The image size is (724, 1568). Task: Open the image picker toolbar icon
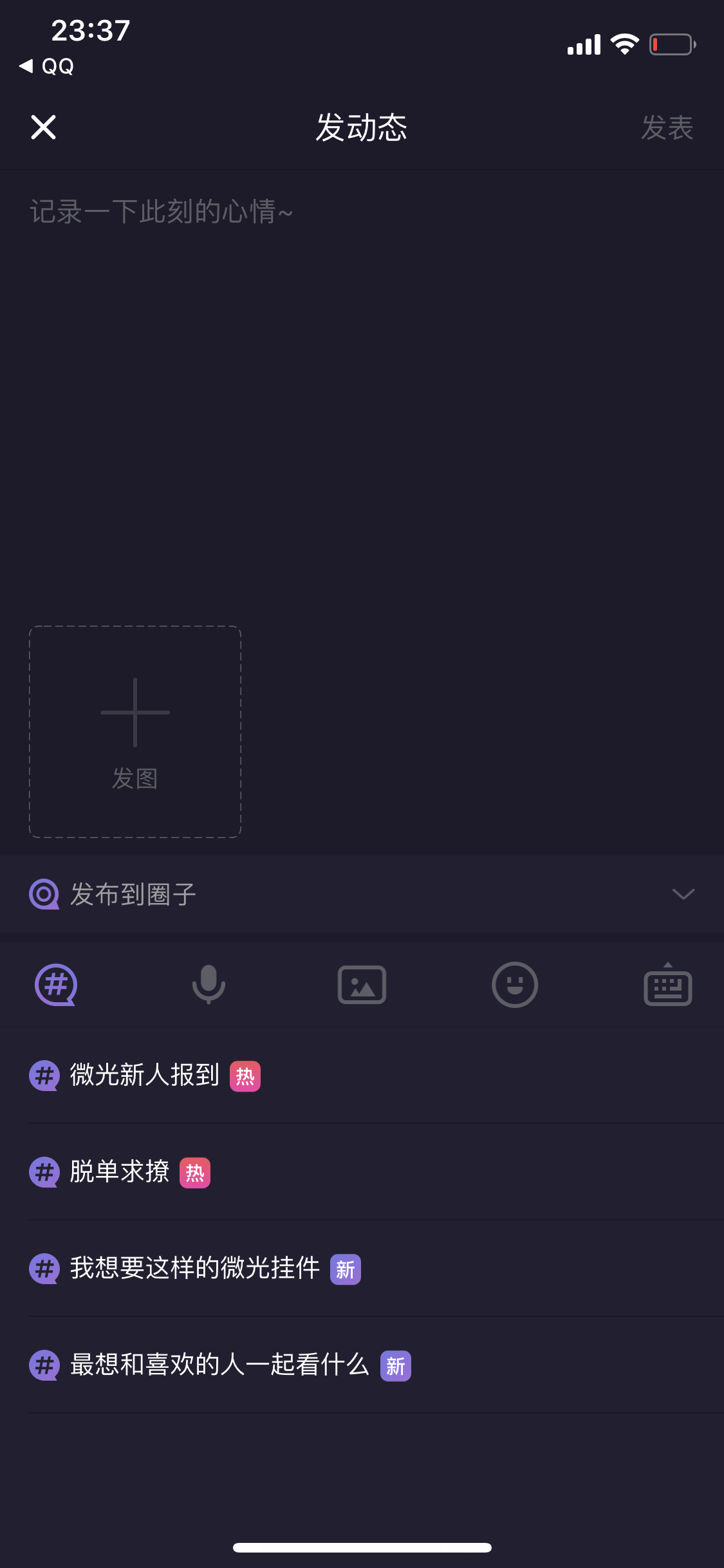point(362,985)
